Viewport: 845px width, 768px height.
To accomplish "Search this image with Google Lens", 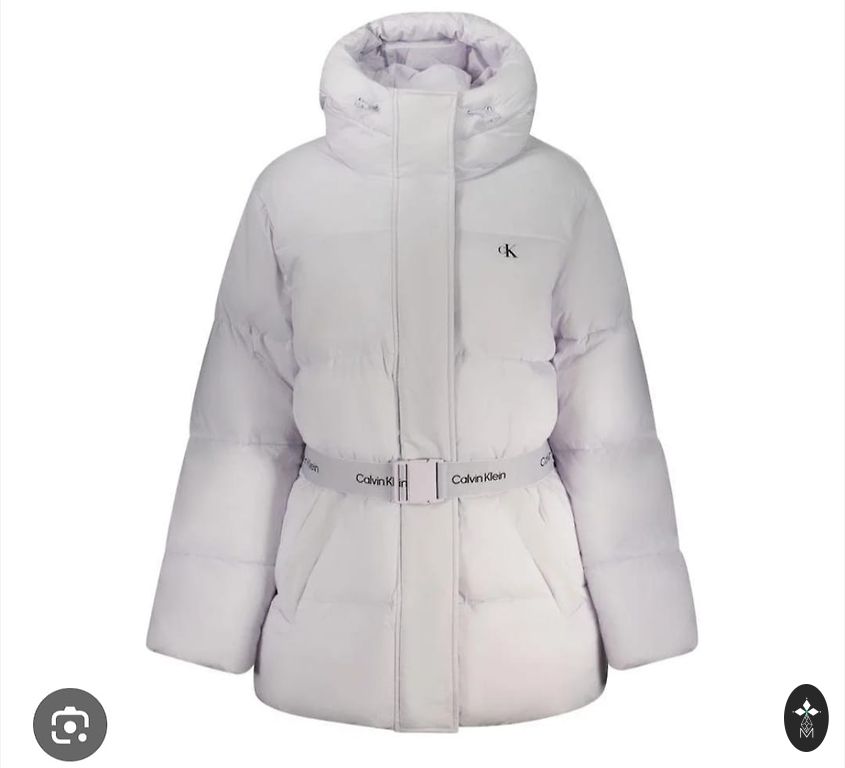I will [69, 725].
